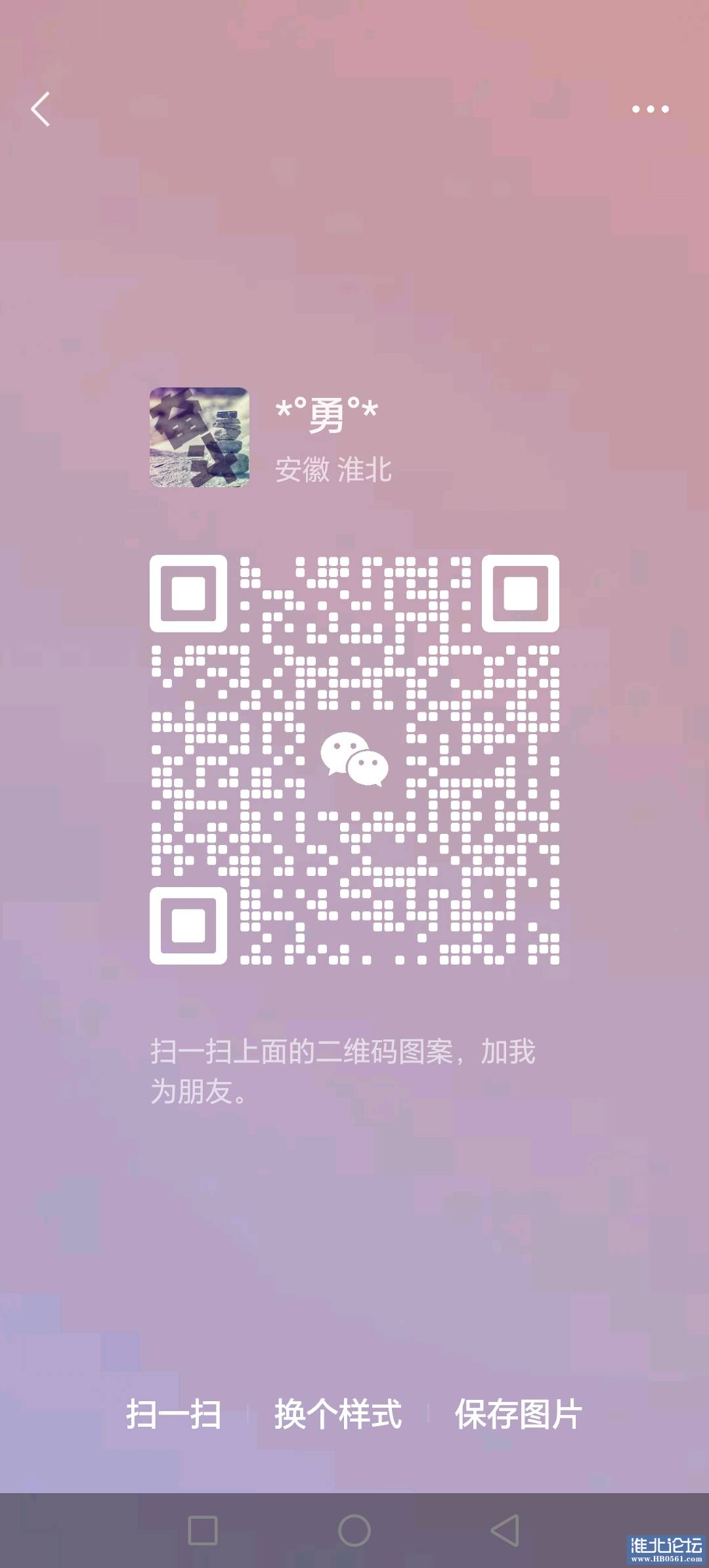Open recent apps from the navigation bar
This screenshot has height=1568, width=709.
203,1531
